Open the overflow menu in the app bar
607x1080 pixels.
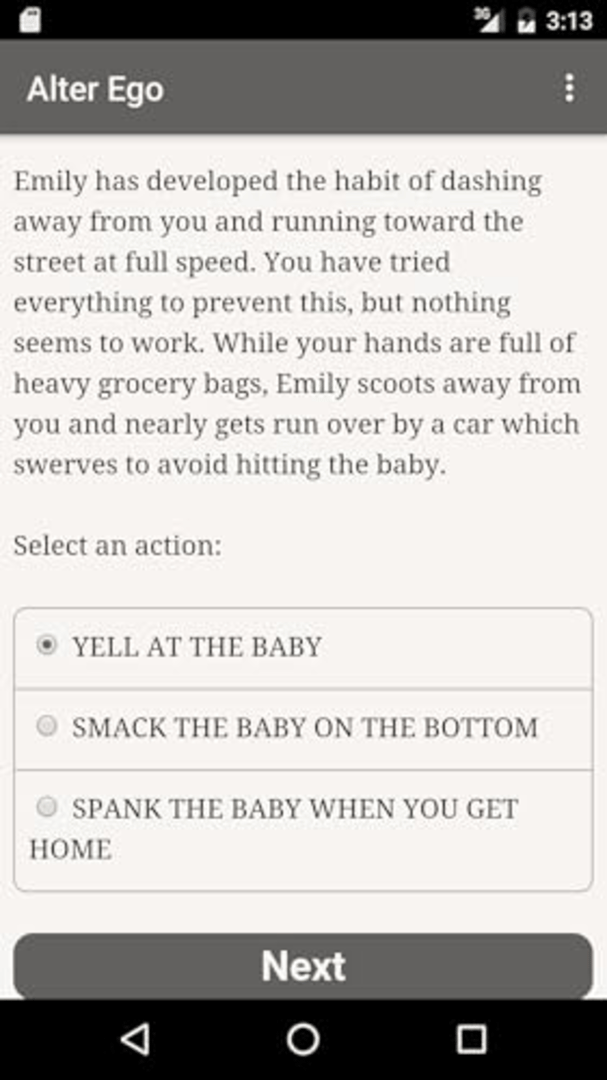[x=568, y=88]
